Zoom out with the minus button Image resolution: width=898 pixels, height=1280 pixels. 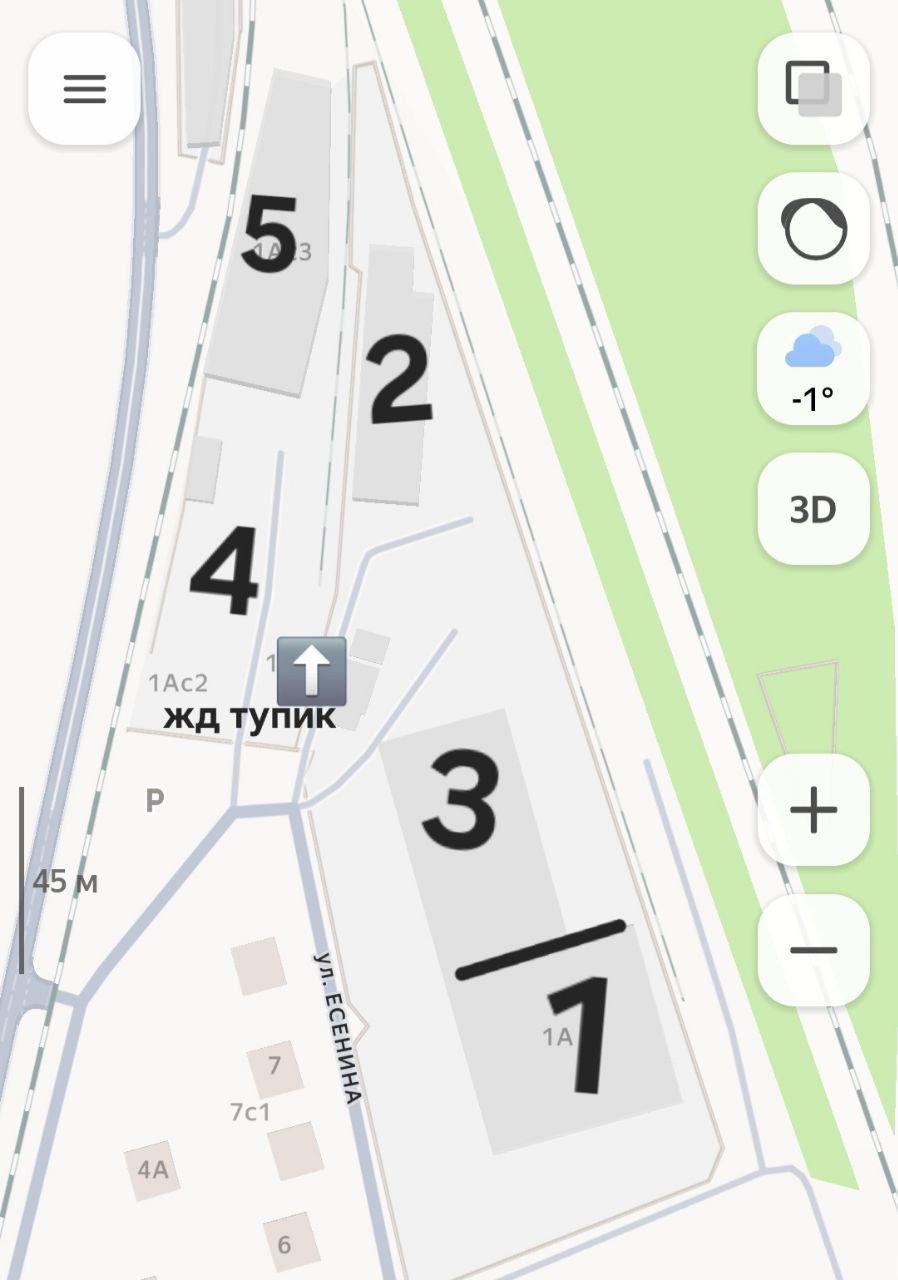point(813,949)
